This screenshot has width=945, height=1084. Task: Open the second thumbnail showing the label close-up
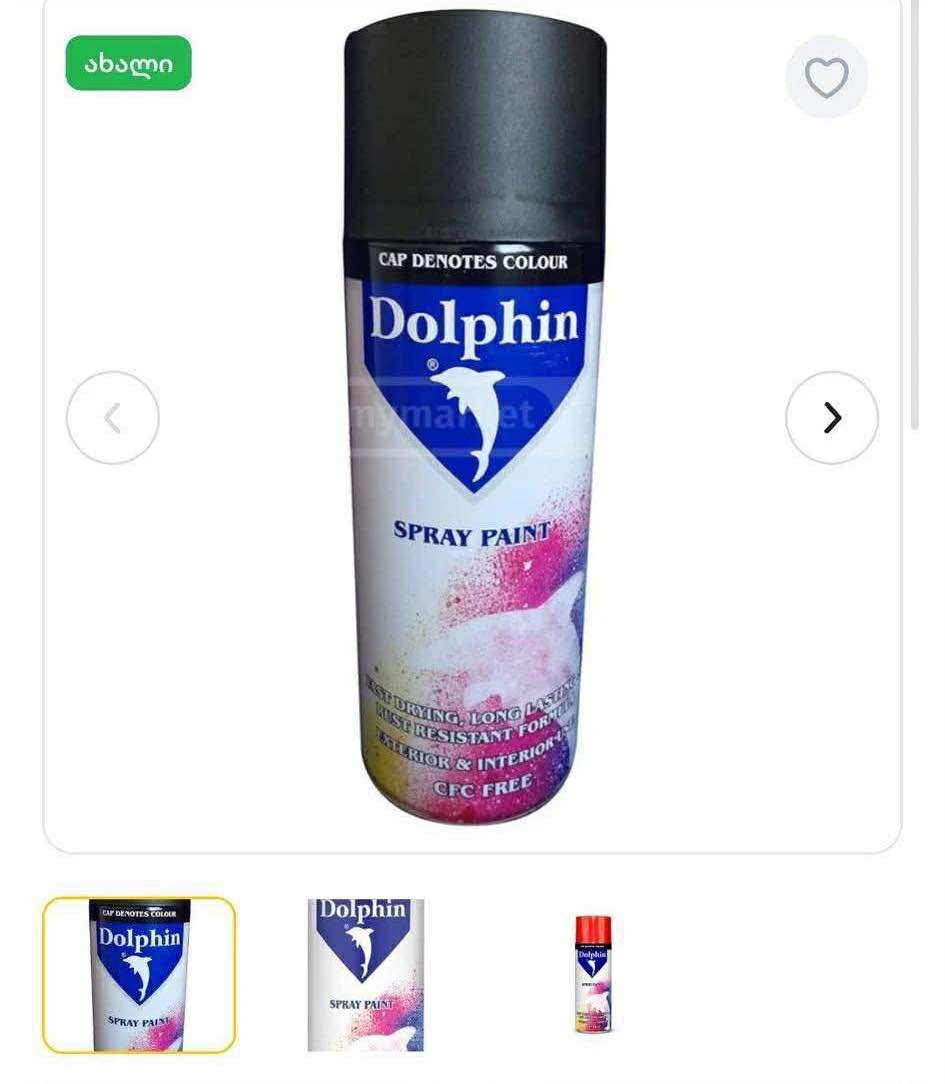coord(366,975)
